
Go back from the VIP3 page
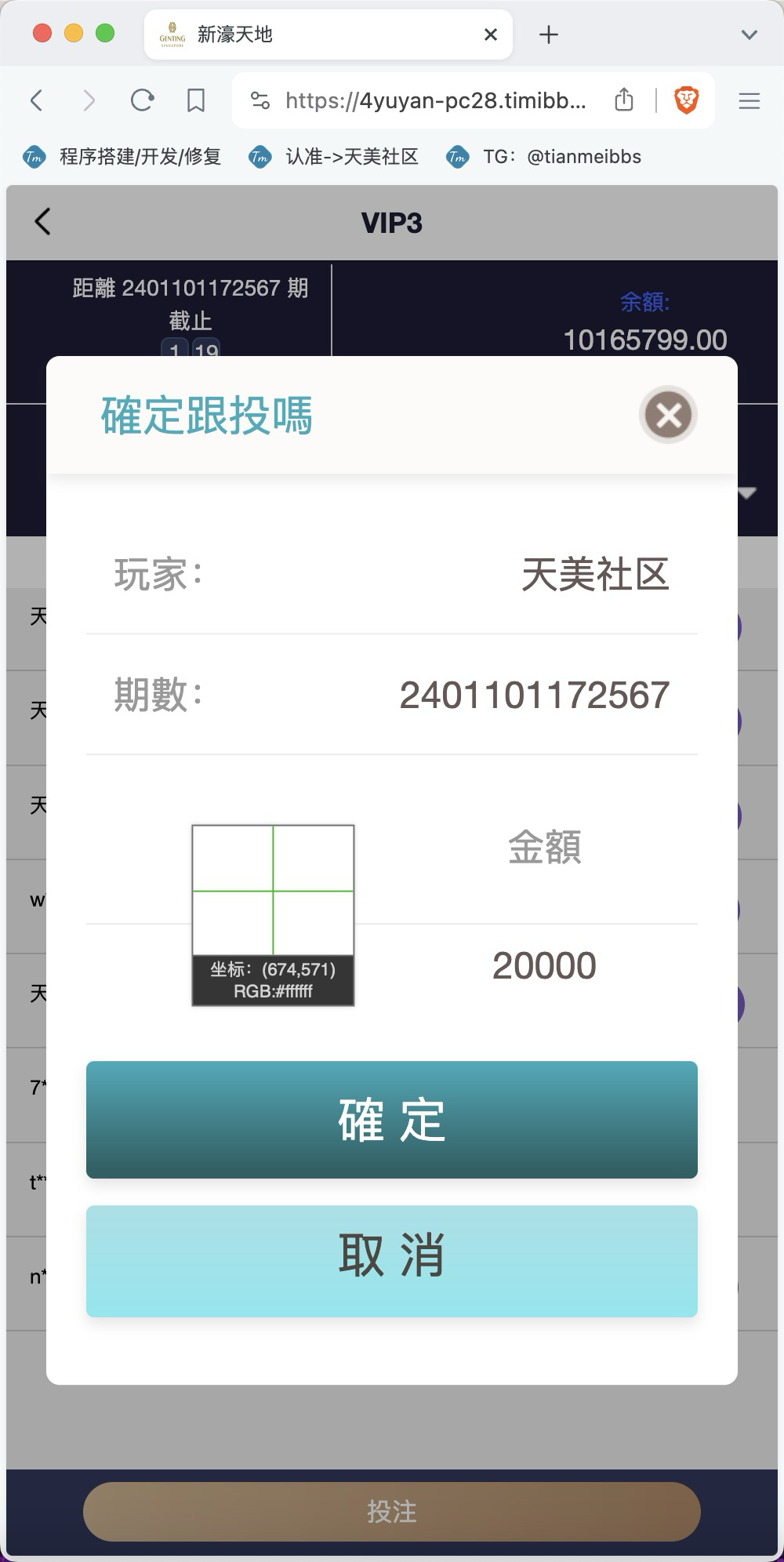(x=42, y=222)
